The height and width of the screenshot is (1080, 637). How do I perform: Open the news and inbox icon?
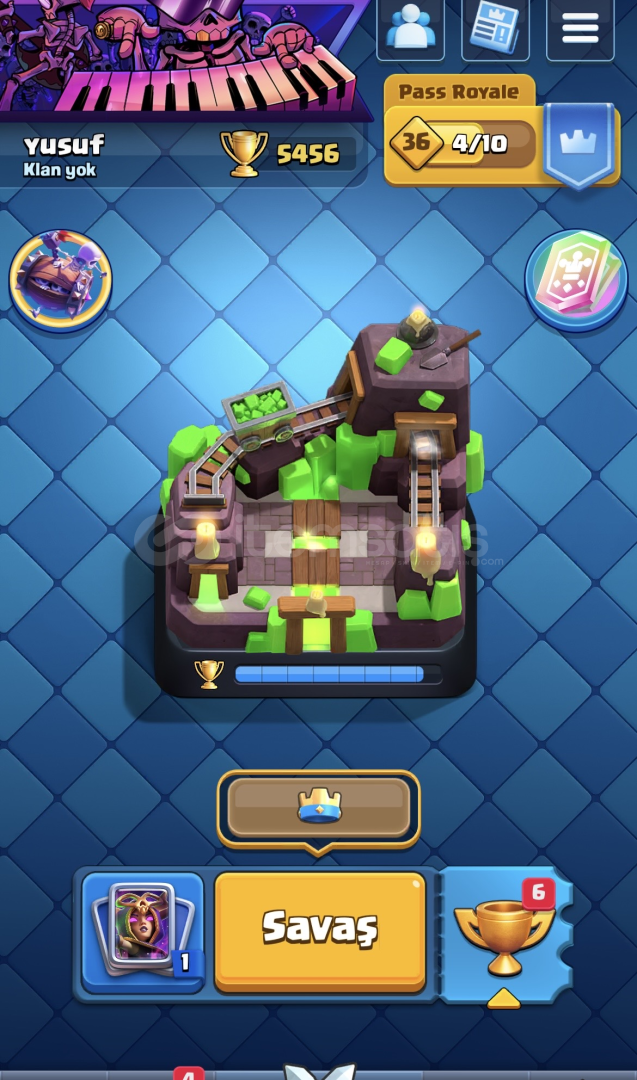(x=495, y=28)
